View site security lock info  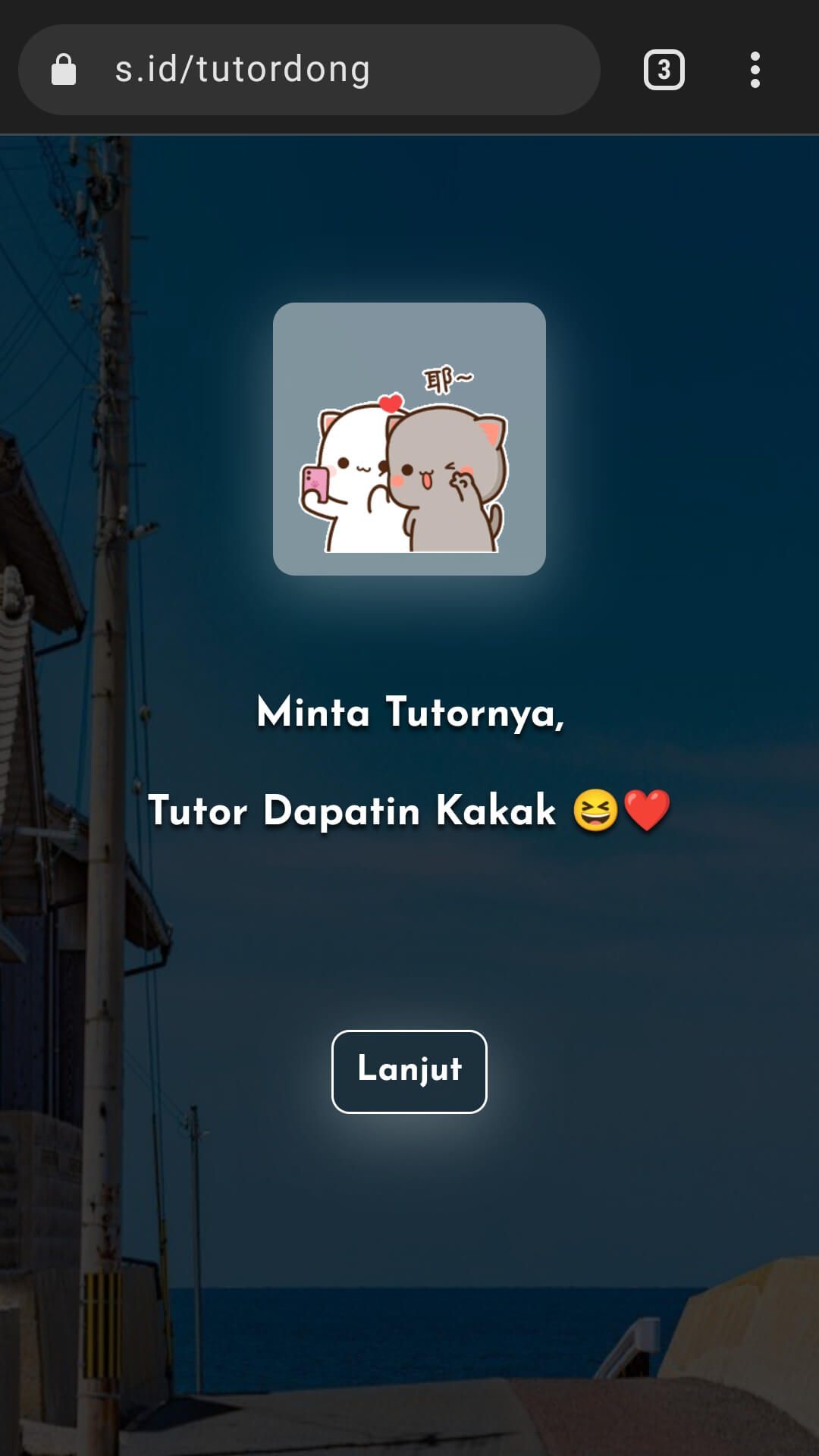[x=64, y=70]
